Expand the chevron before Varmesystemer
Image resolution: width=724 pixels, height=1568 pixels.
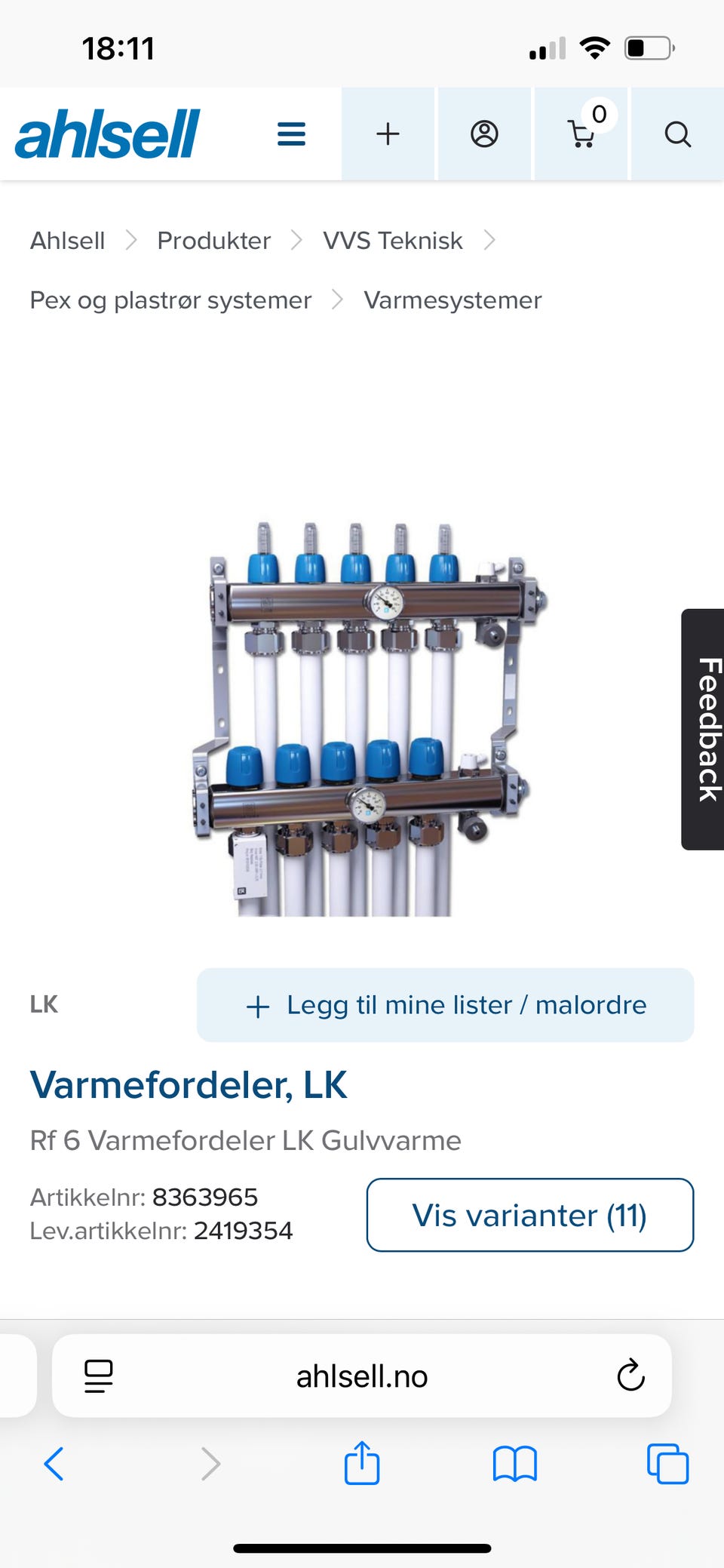pyautogui.click(x=336, y=300)
